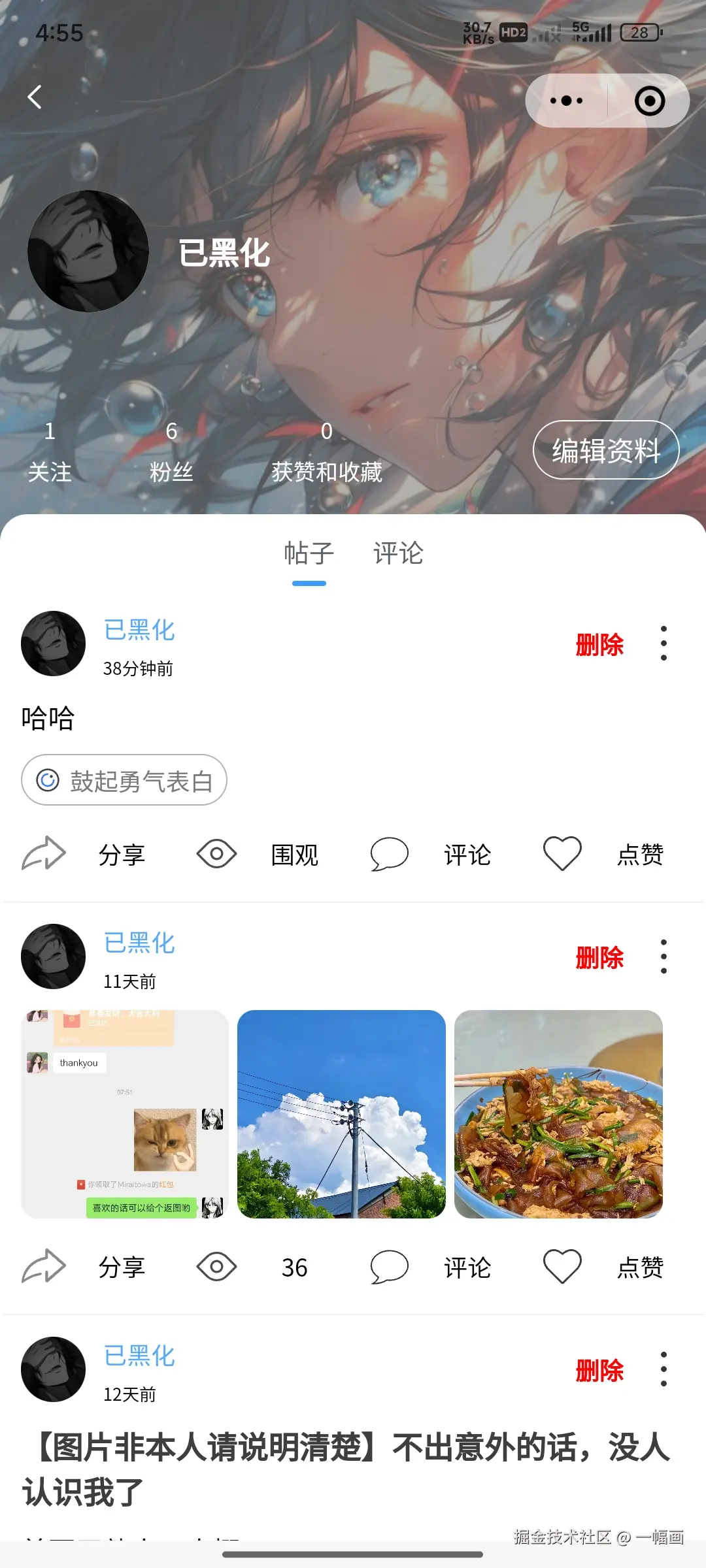This screenshot has width=706, height=1568.
Task: Open the blue sky photo
Action: tap(341, 1114)
